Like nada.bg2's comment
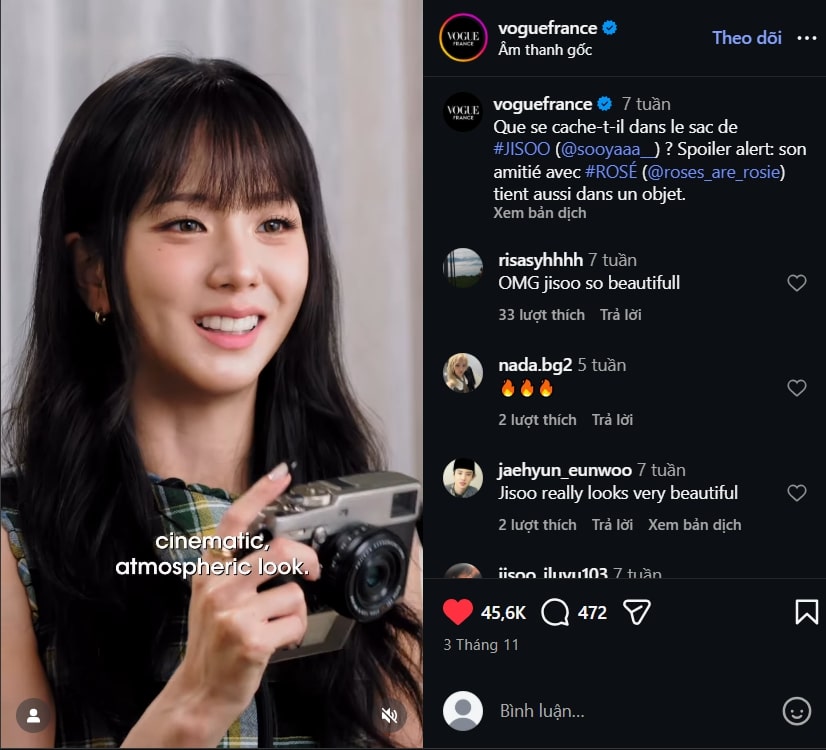Screen dimensions: 826x750 pyautogui.click(x=796, y=388)
